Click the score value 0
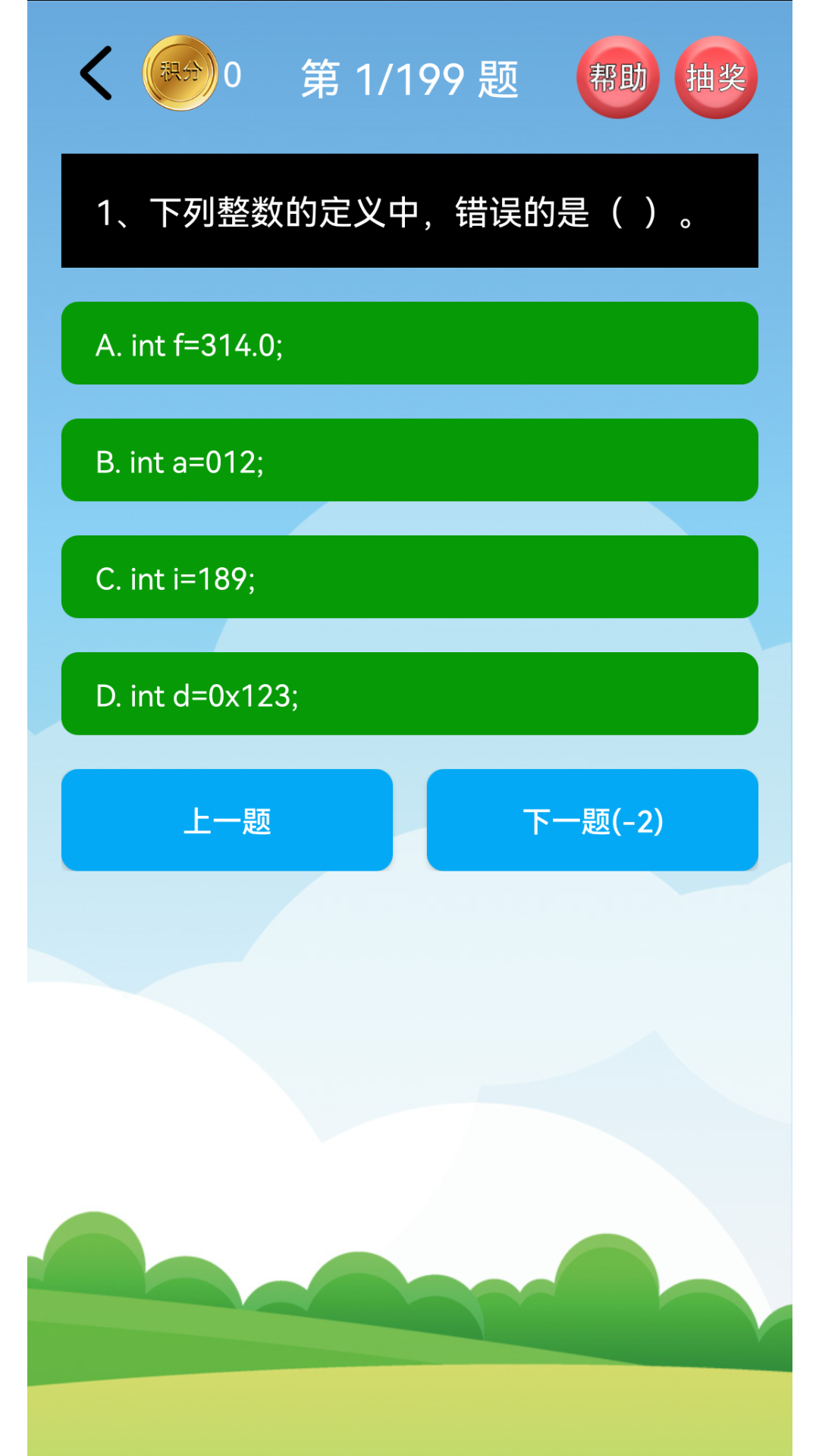819x1456 pixels. 233,74
